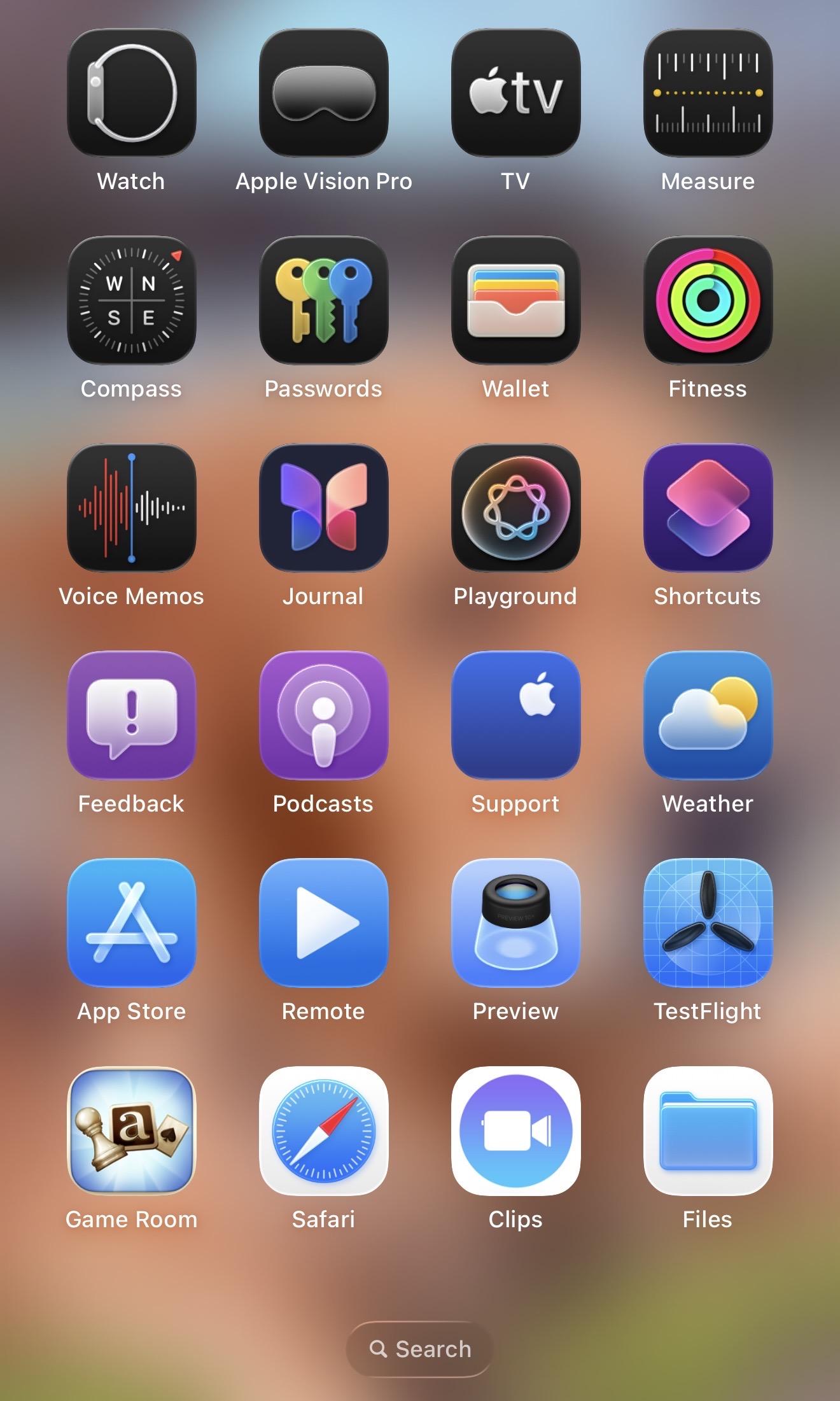Viewport: 840px width, 1401px height.
Task: Launch Voice Memos
Action: (132, 508)
